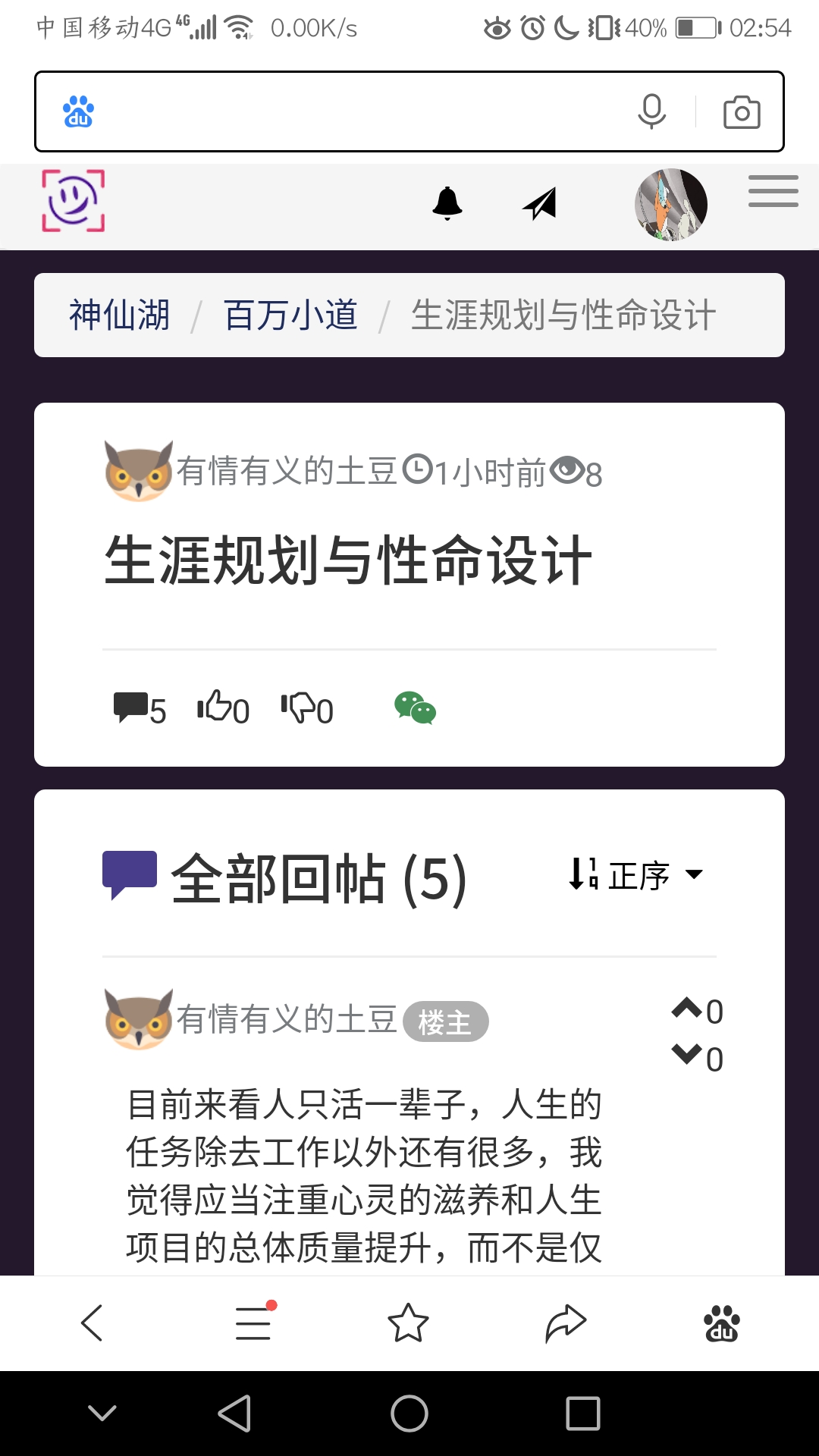Image resolution: width=819 pixels, height=1456 pixels.
Task: Downvote the first reply by 有情有义的土豆
Action: pos(688,1056)
